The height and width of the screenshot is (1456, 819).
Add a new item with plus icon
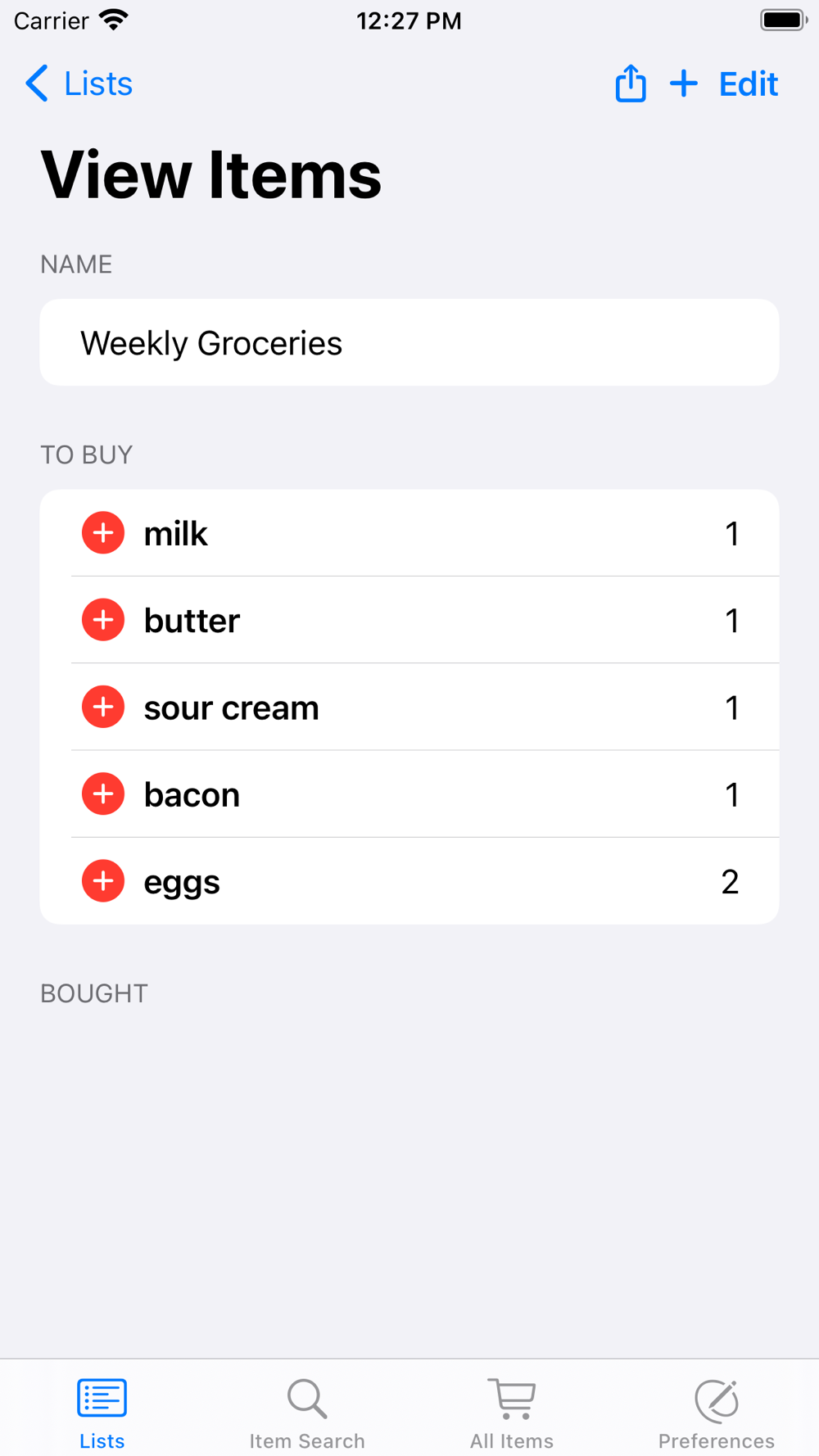pos(684,84)
